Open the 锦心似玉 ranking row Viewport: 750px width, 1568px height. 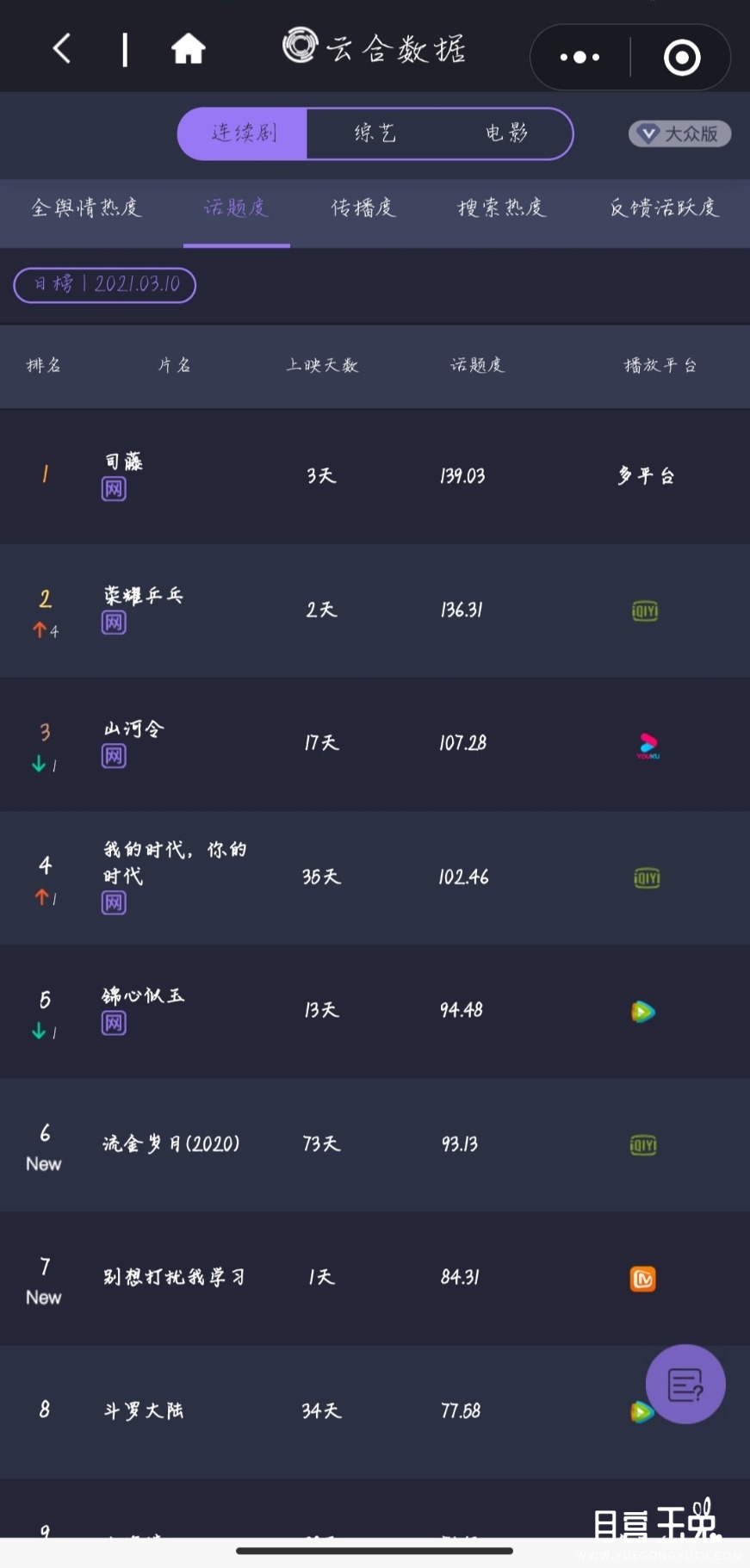[x=375, y=1010]
